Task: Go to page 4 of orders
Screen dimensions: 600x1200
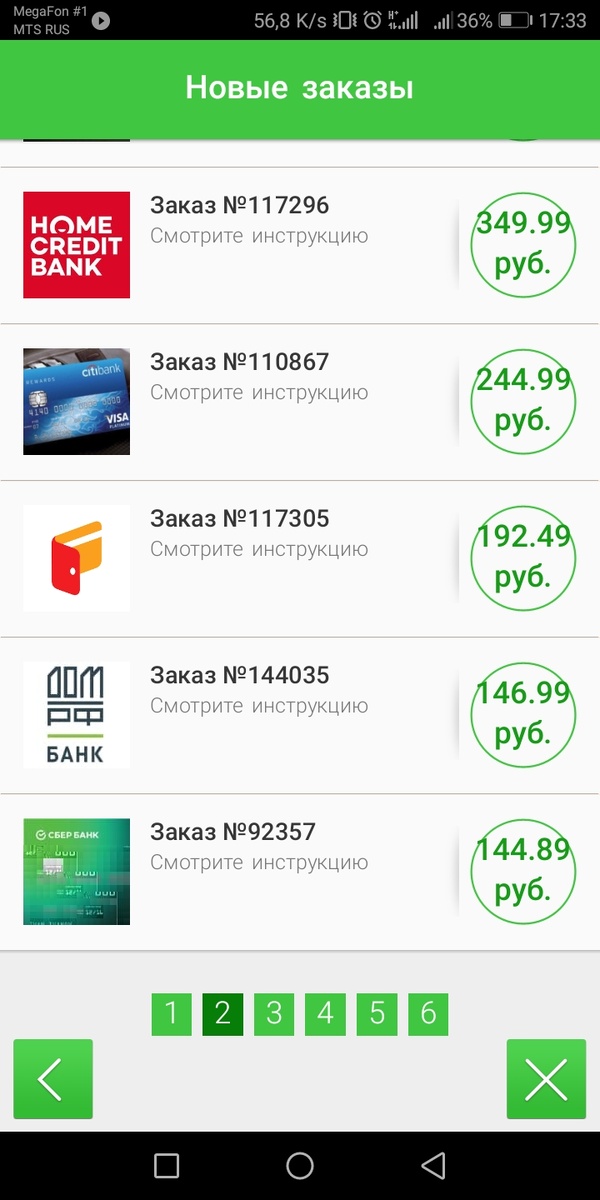Action: (325, 1014)
